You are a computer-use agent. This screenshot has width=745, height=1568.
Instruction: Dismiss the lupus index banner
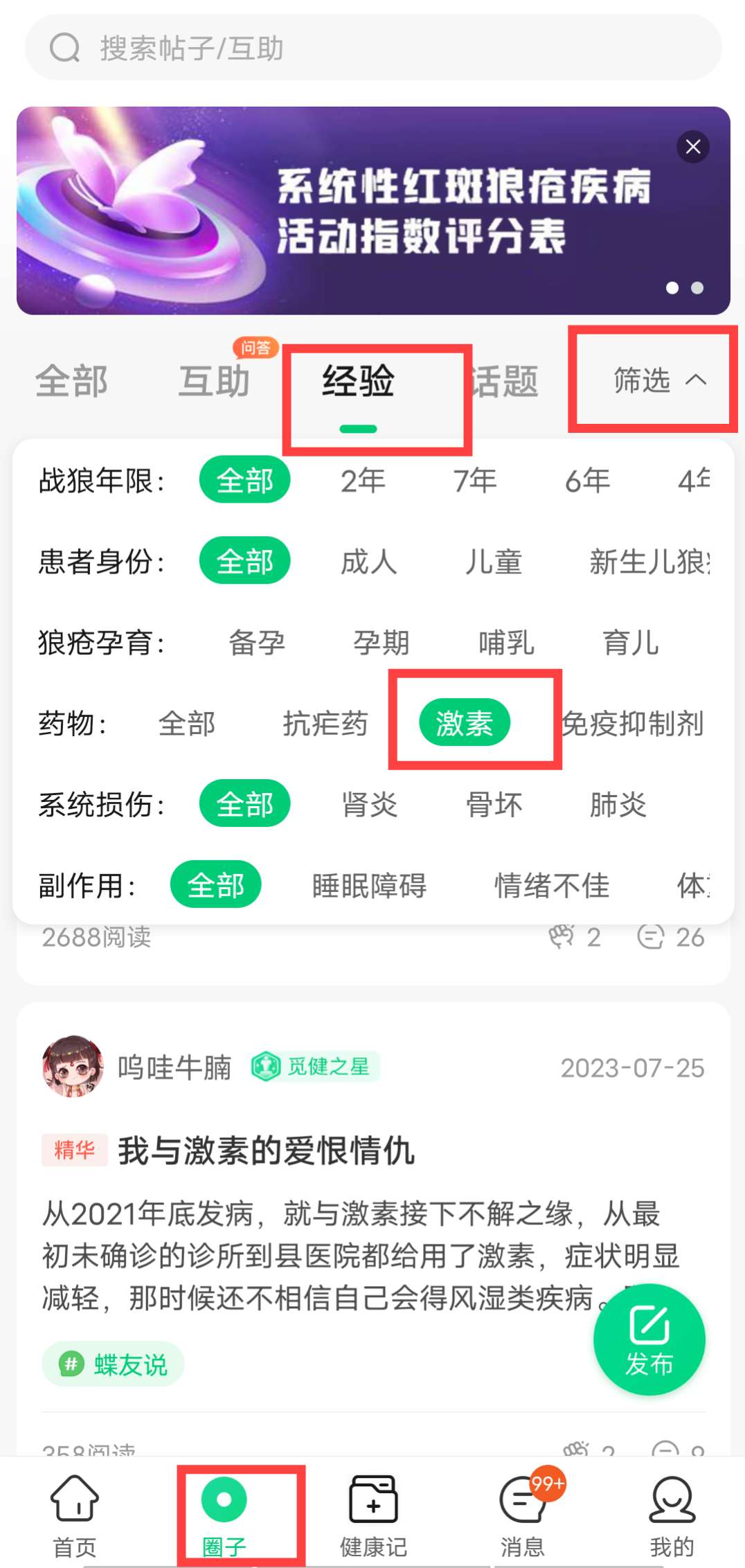pyautogui.click(x=692, y=147)
